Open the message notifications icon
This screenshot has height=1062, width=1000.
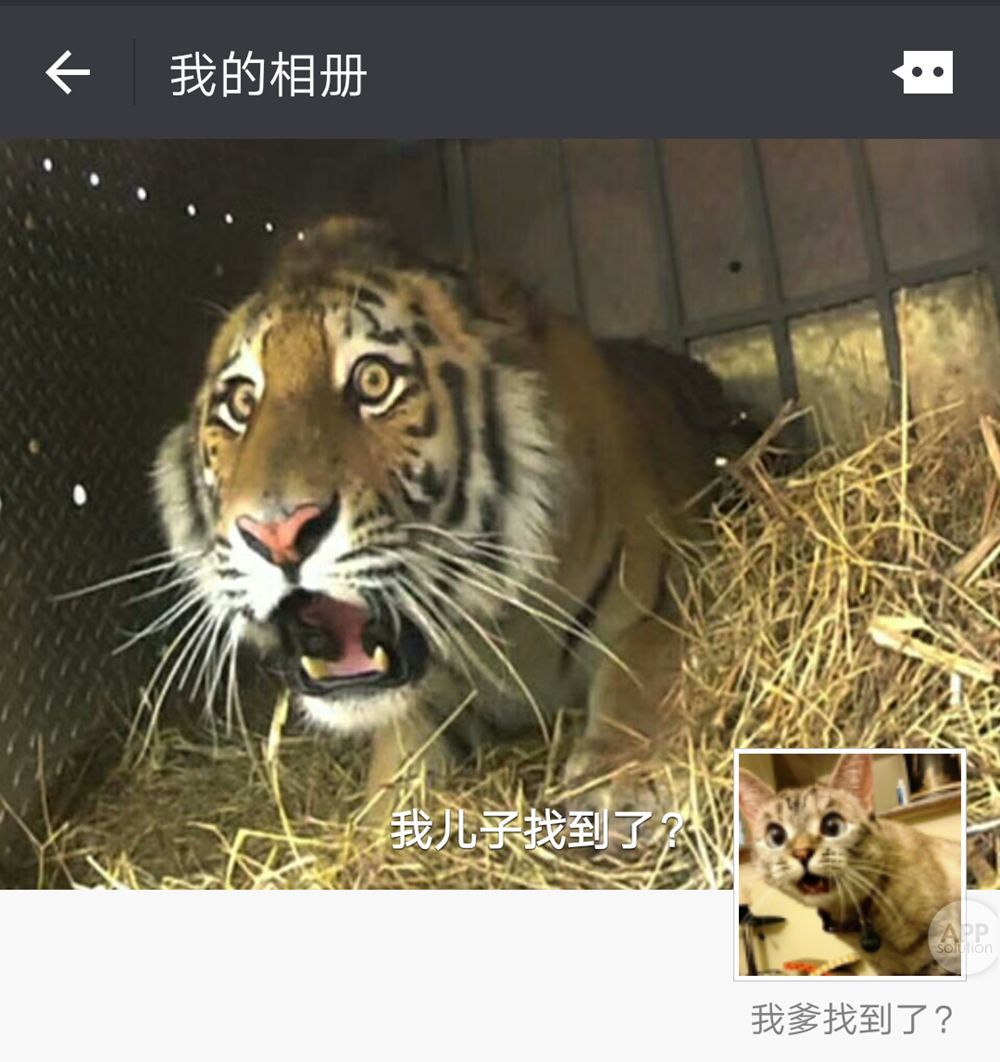point(923,72)
